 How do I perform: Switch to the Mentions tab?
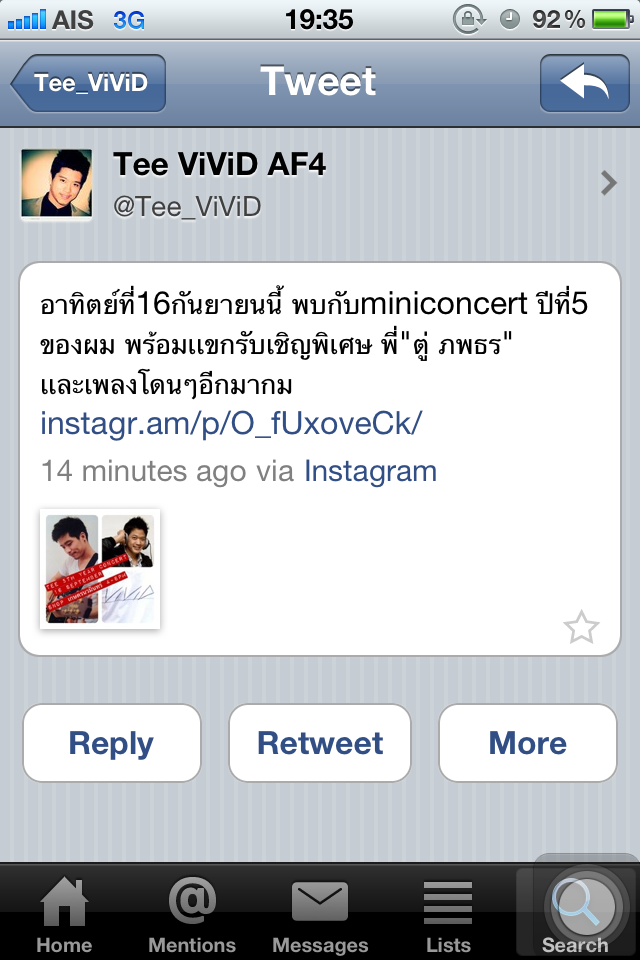pos(192,913)
